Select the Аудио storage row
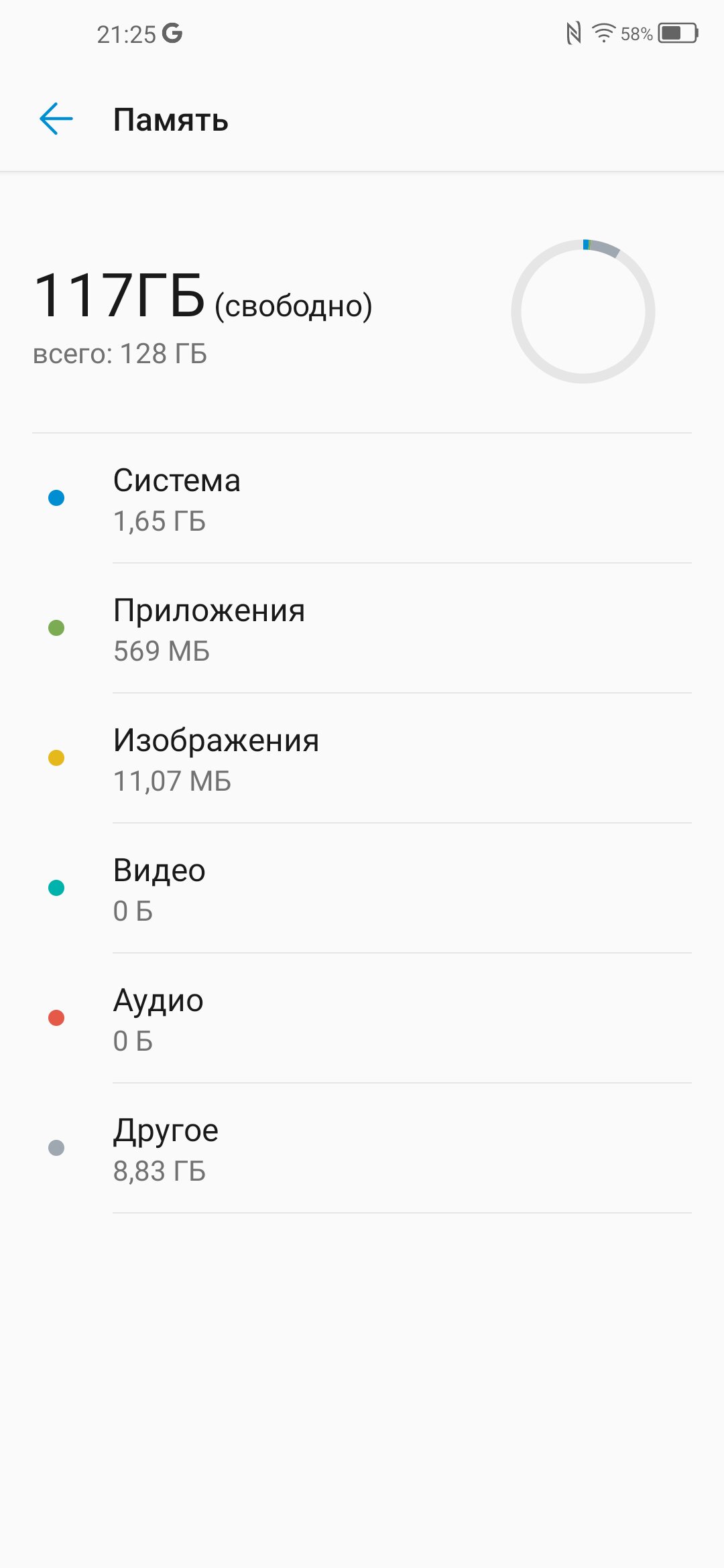Image resolution: width=724 pixels, height=1568 pixels. click(x=362, y=1019)
